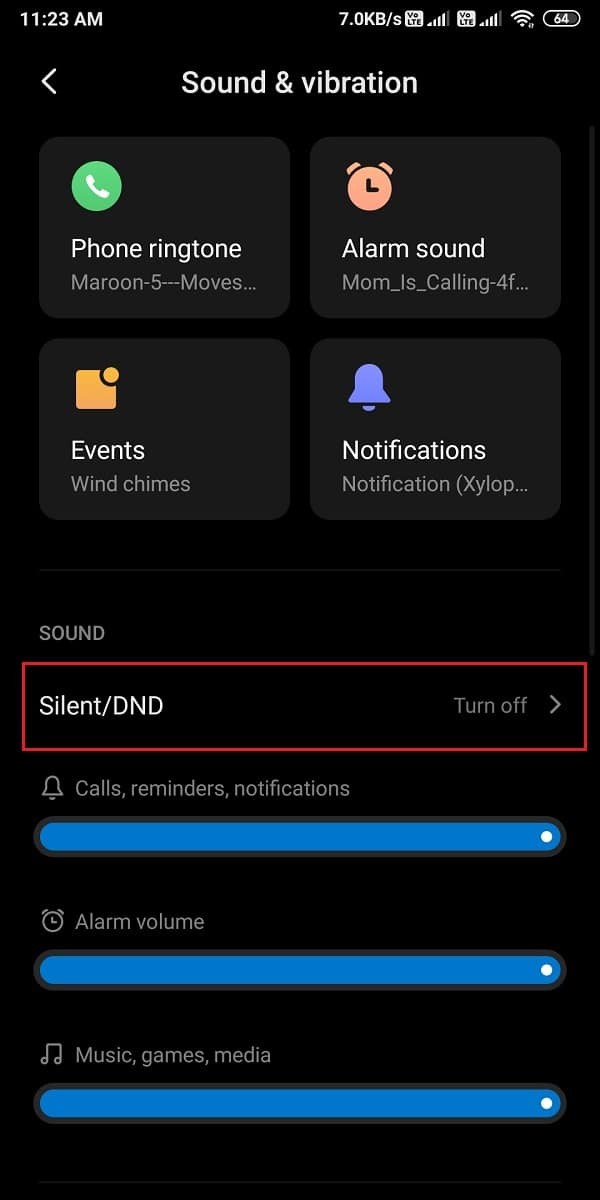Tap the Alarm volume slider

300,969
